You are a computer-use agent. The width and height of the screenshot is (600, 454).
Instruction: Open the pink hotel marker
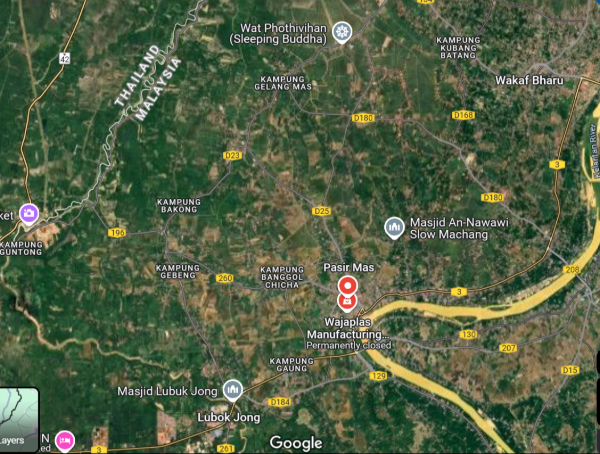pos(64,439)
